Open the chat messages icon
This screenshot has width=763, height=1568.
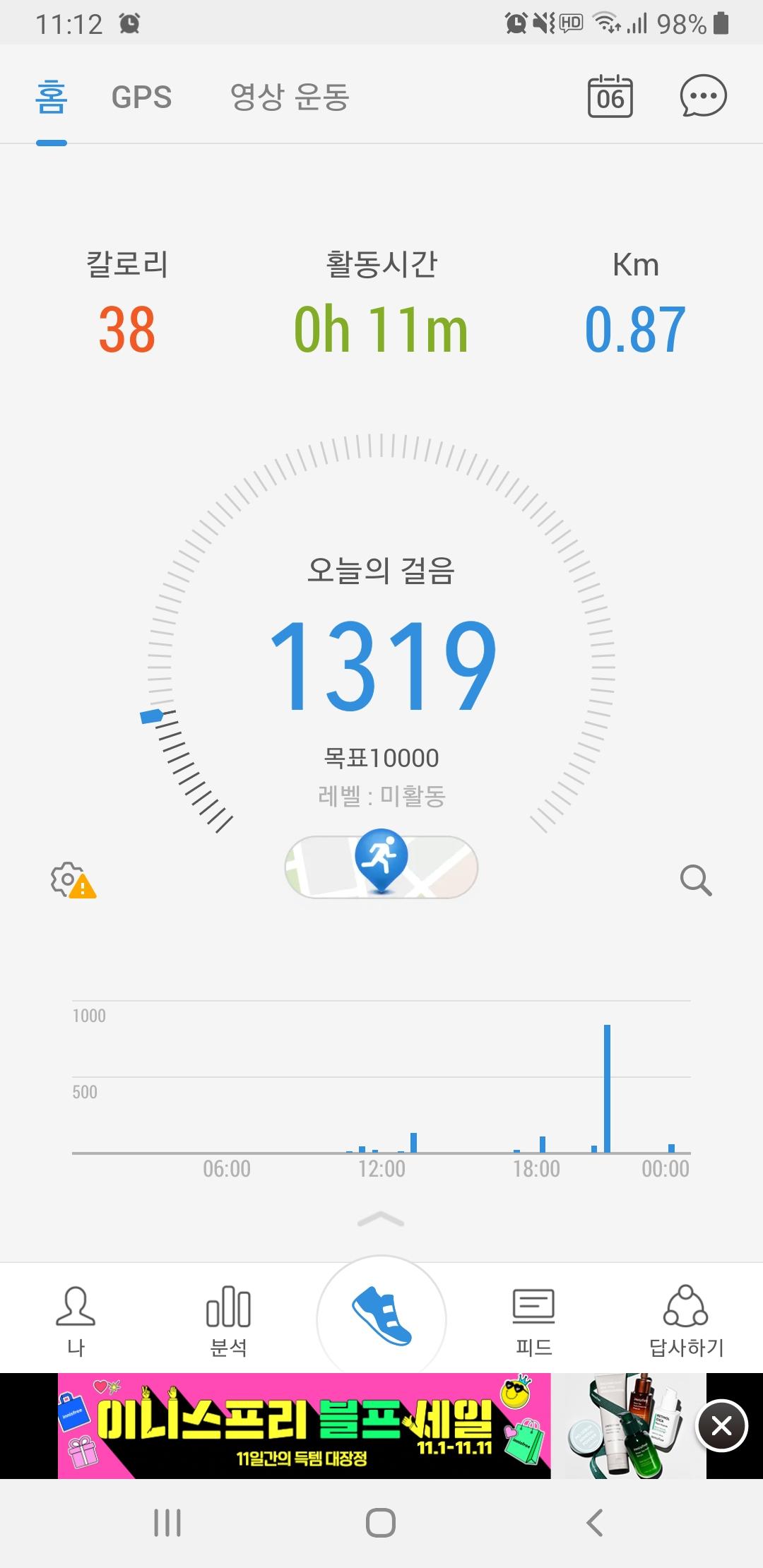(703, 96)
